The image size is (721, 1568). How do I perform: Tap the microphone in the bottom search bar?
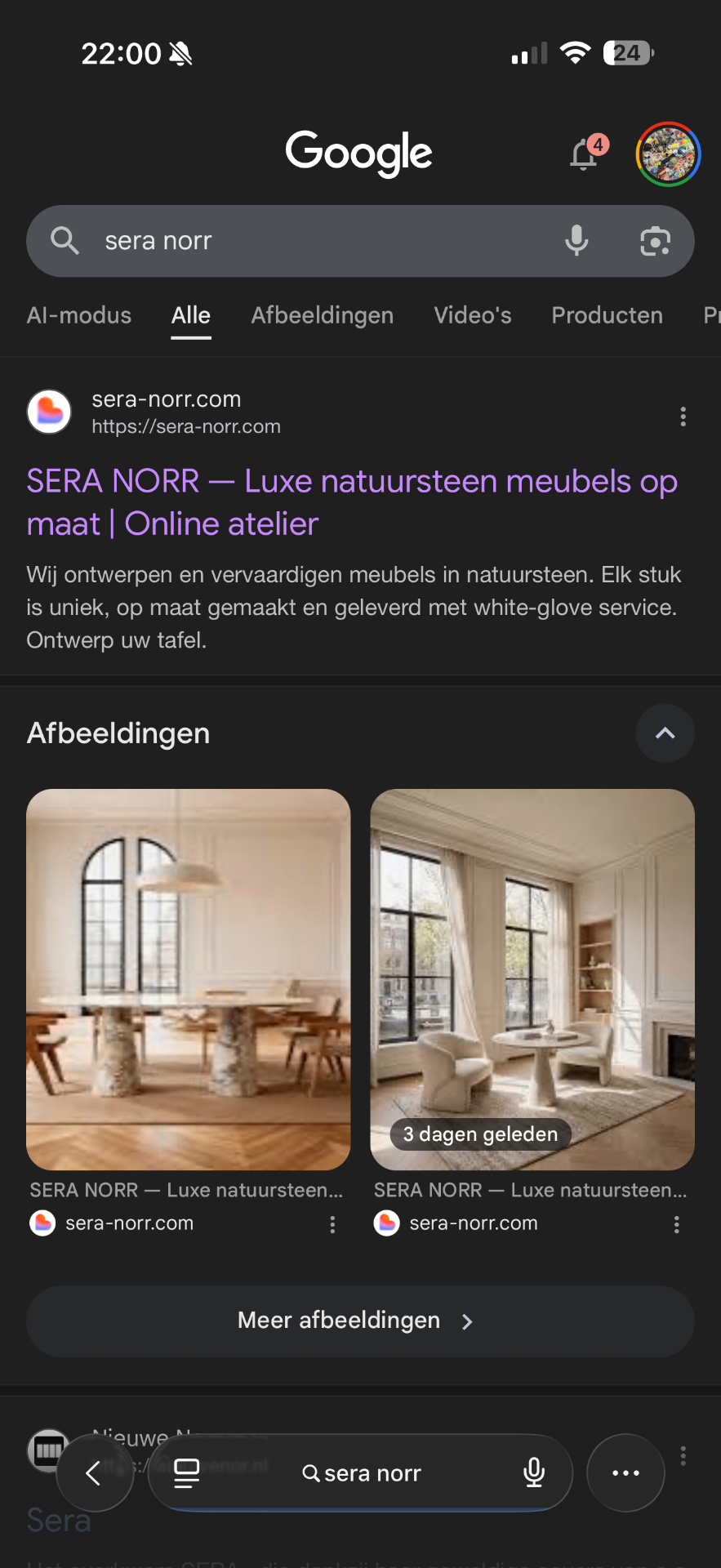[x=534, y=1472]
